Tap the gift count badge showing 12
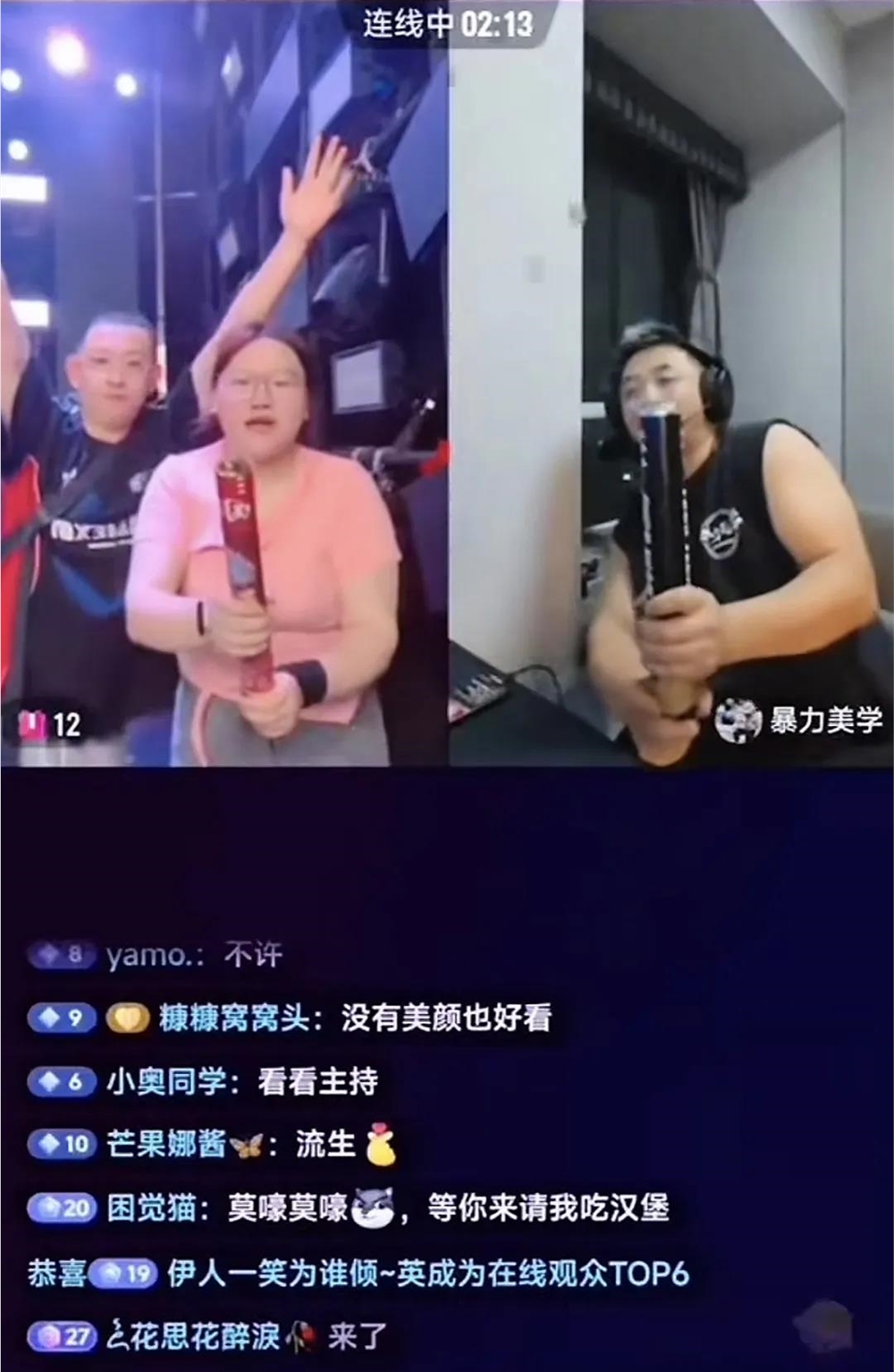Viewport: 894px width, 1372px height. click(51, 724)
